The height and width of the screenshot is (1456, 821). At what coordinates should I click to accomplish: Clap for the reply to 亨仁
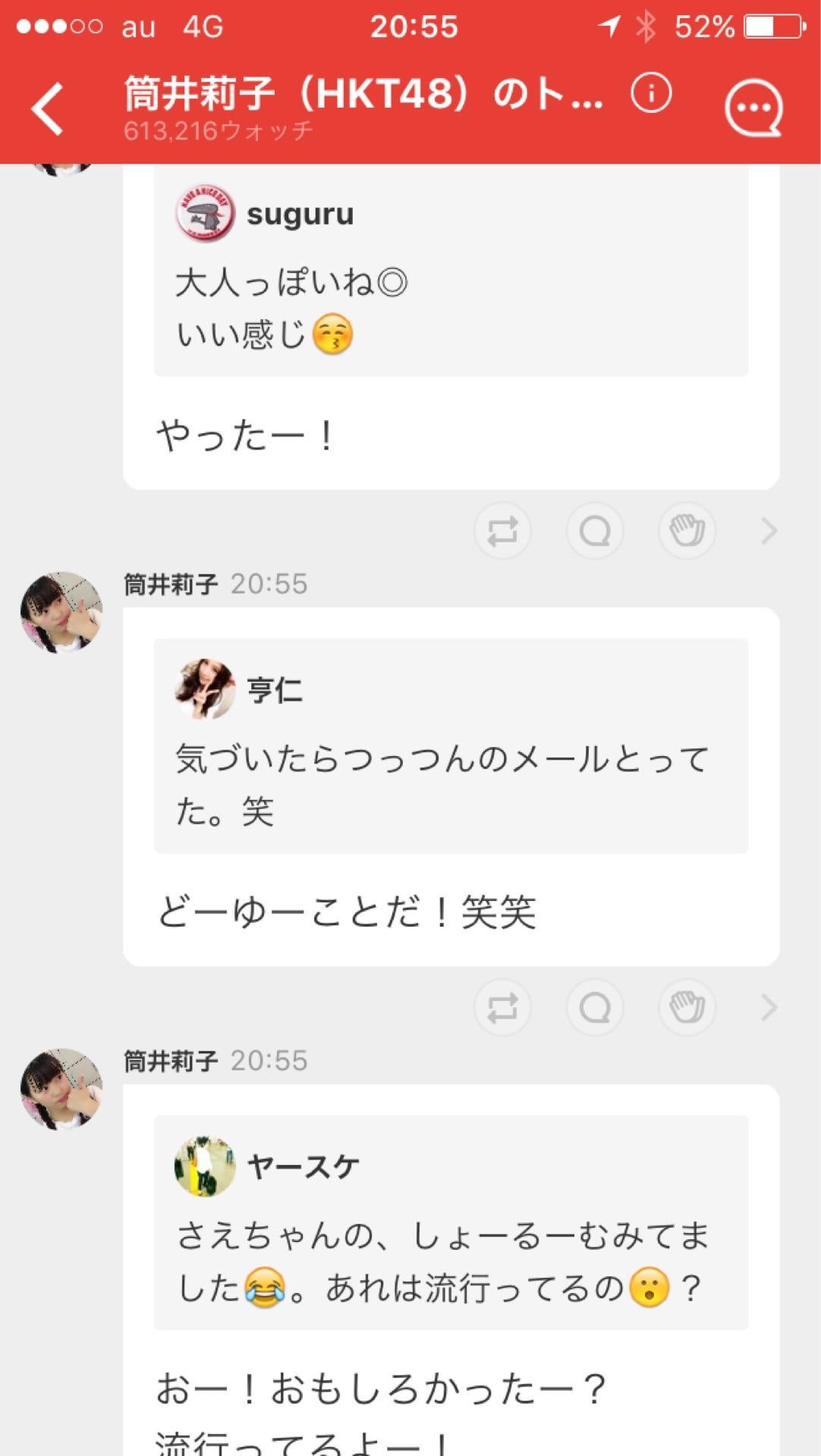pos(687,1008)
